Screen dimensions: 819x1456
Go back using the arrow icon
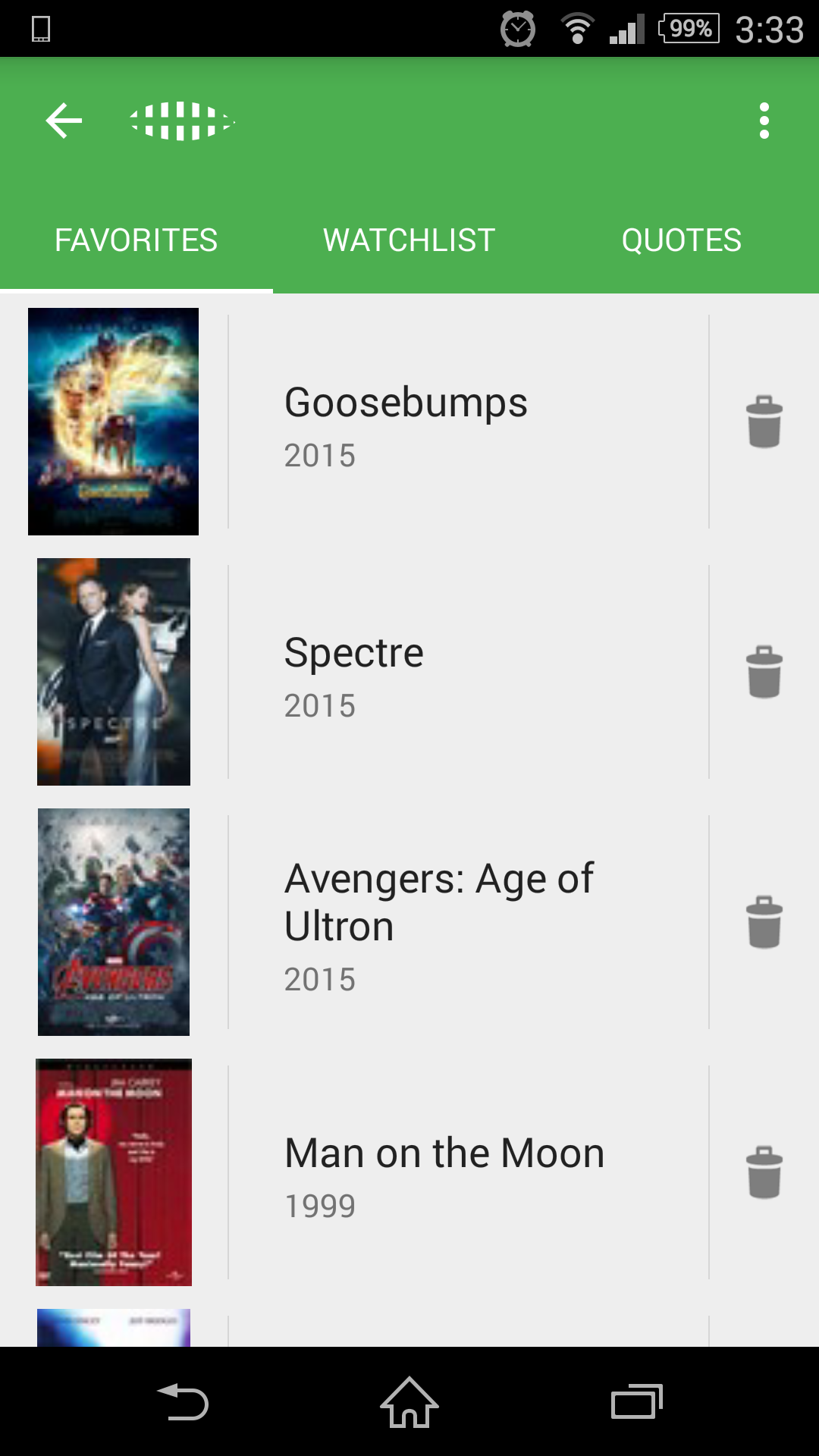(64, 120)
